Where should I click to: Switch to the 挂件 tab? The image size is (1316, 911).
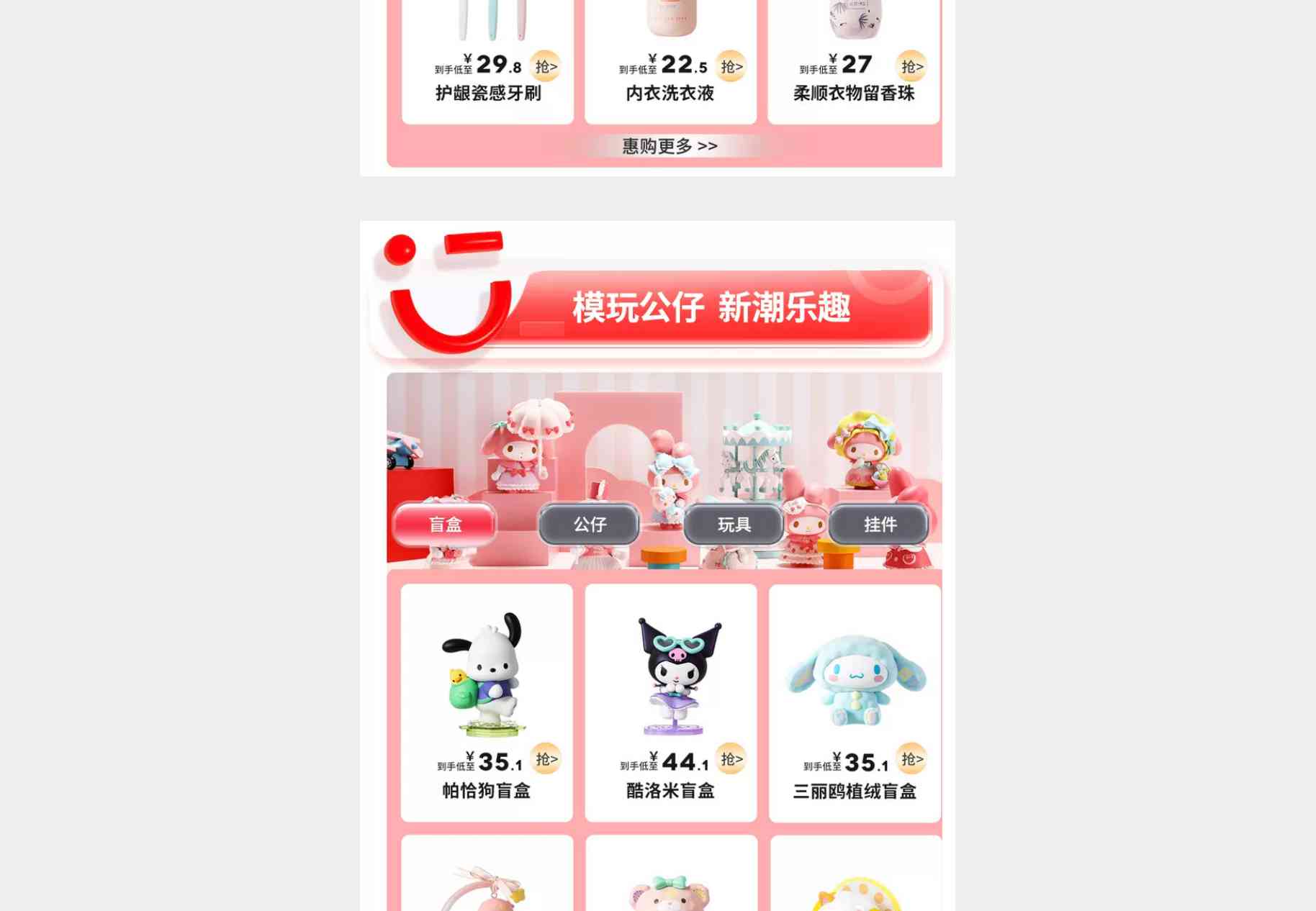pos(880,525)
